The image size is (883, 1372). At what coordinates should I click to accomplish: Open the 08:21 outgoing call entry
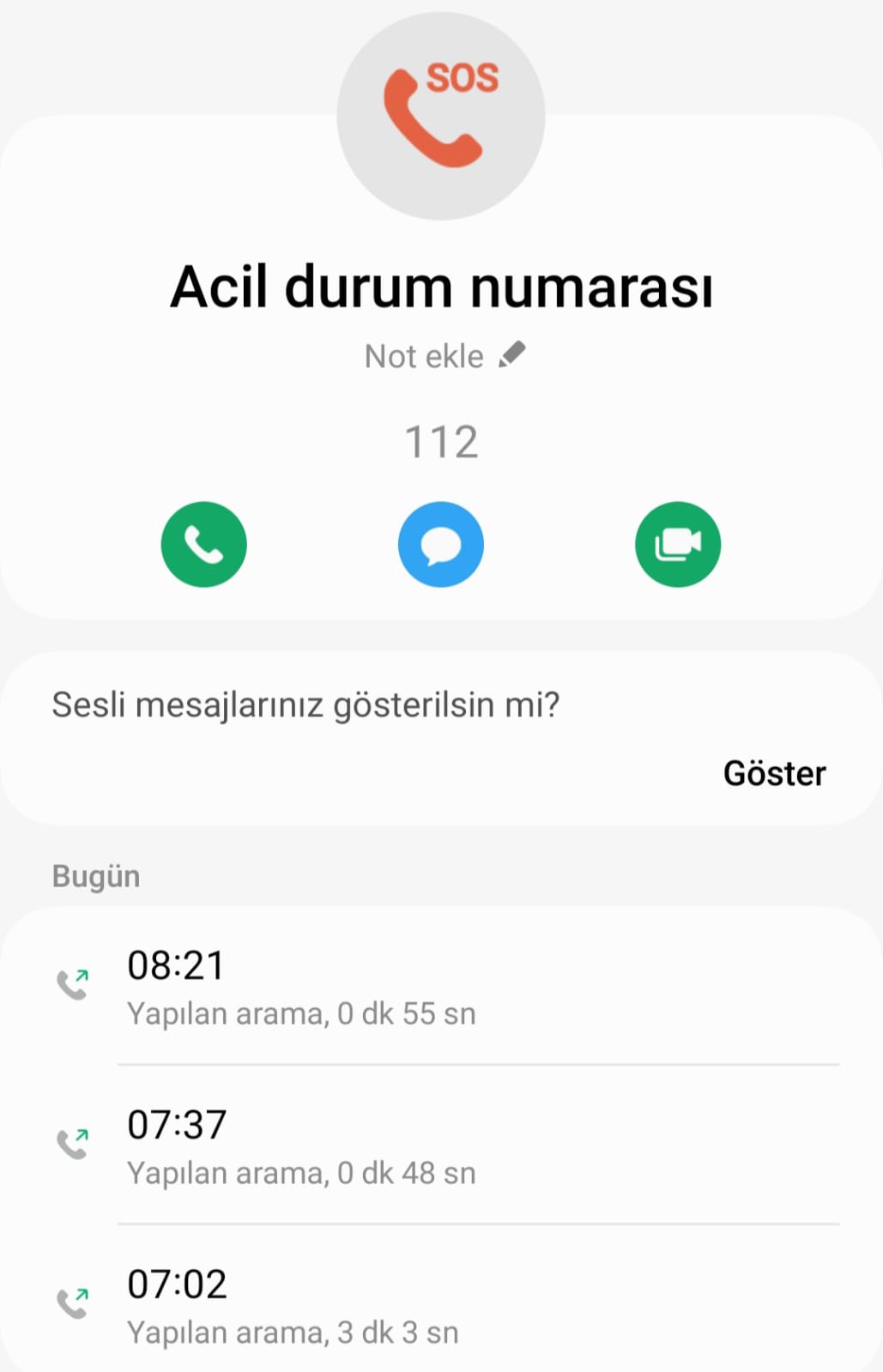(x=441, y=987)
